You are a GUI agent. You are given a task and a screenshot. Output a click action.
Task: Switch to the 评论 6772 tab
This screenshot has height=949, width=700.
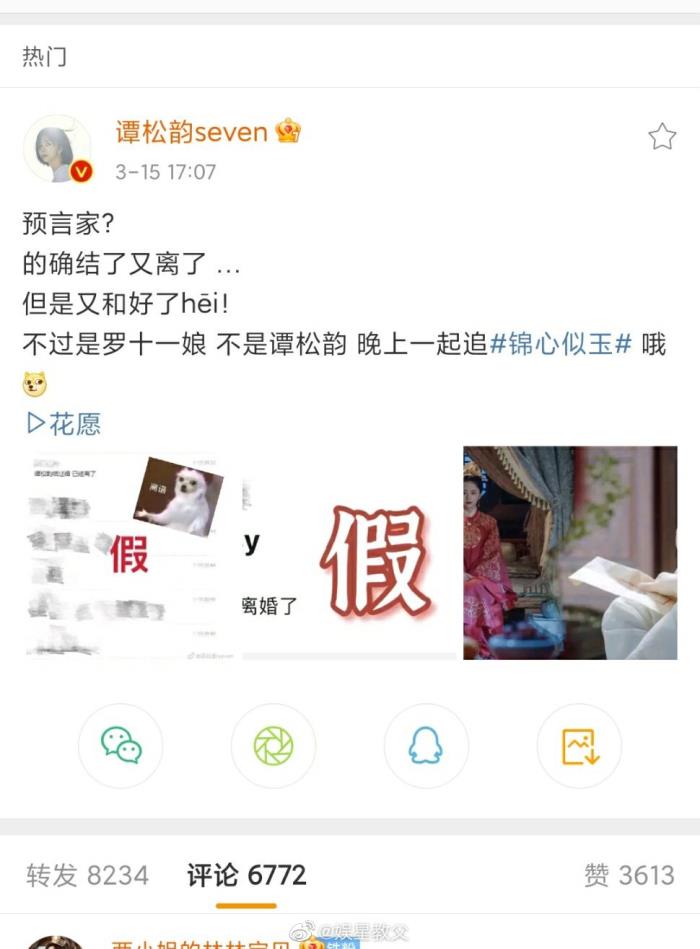pos(246,876)
